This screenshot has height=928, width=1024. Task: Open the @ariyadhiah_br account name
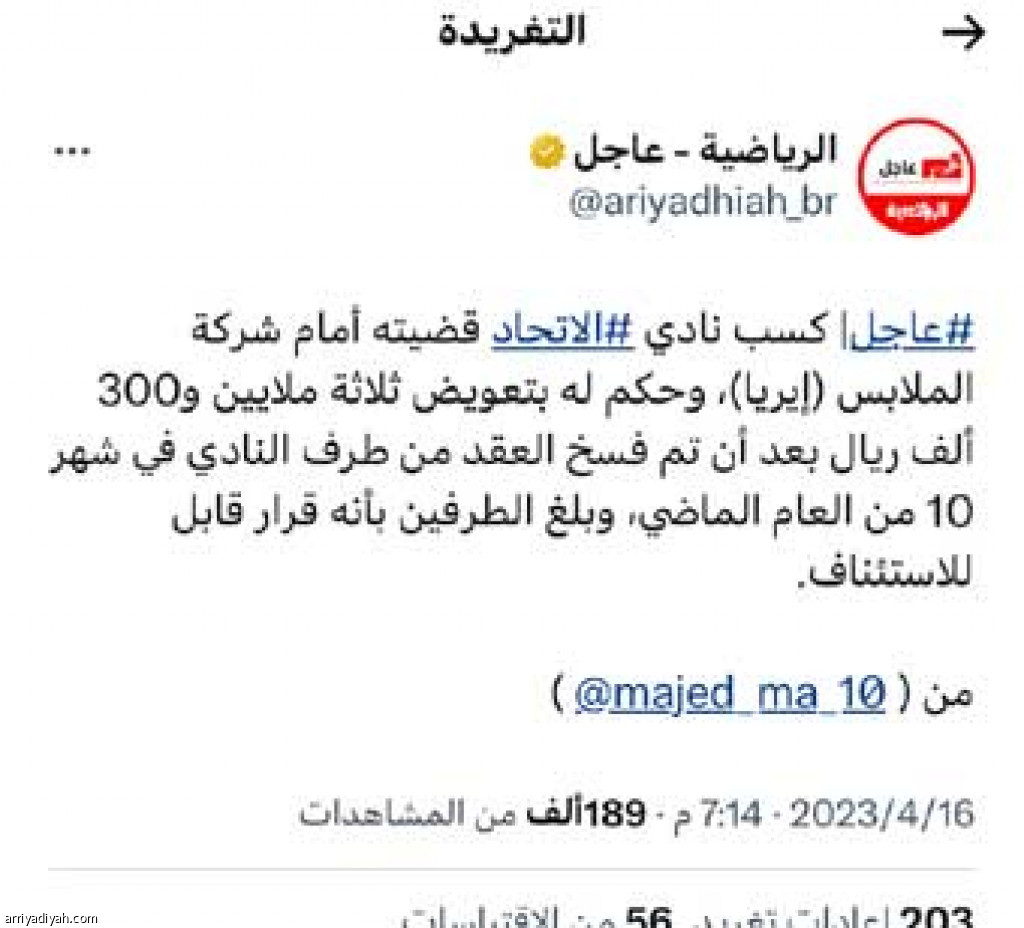point(703,203)
